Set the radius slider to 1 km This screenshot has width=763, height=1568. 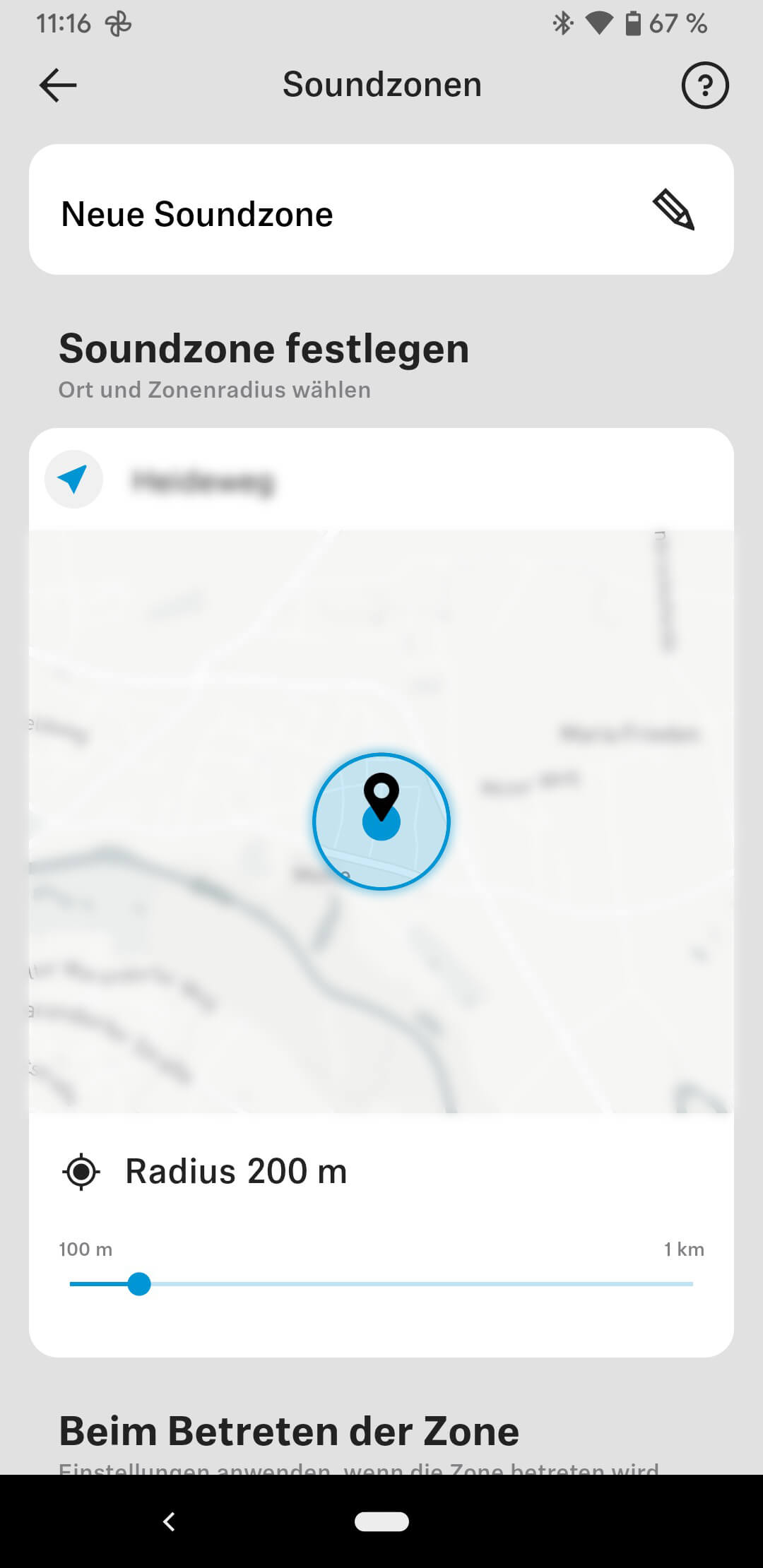tap(692, 1284)
